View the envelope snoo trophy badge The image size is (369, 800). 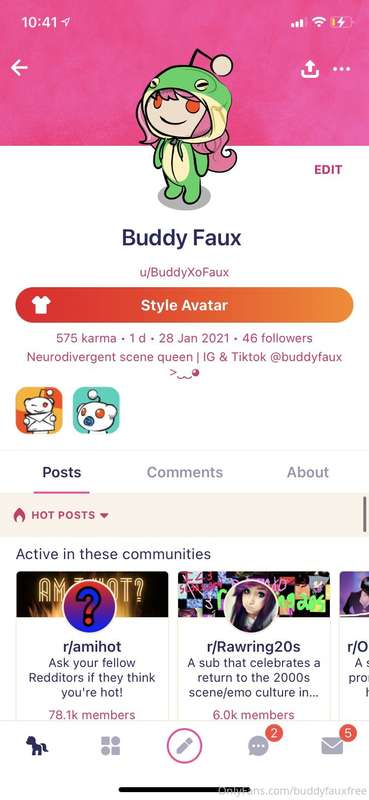pos(39,410)
